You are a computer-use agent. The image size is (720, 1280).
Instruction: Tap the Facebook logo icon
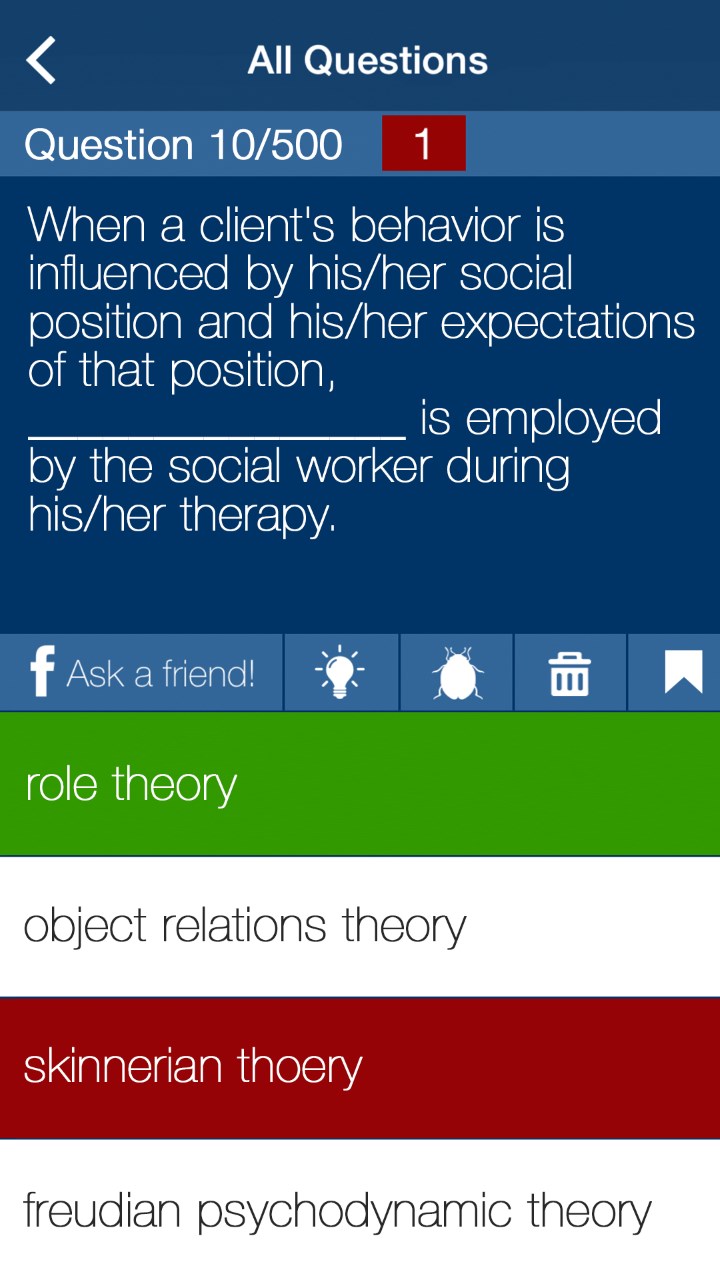point(40,672)
